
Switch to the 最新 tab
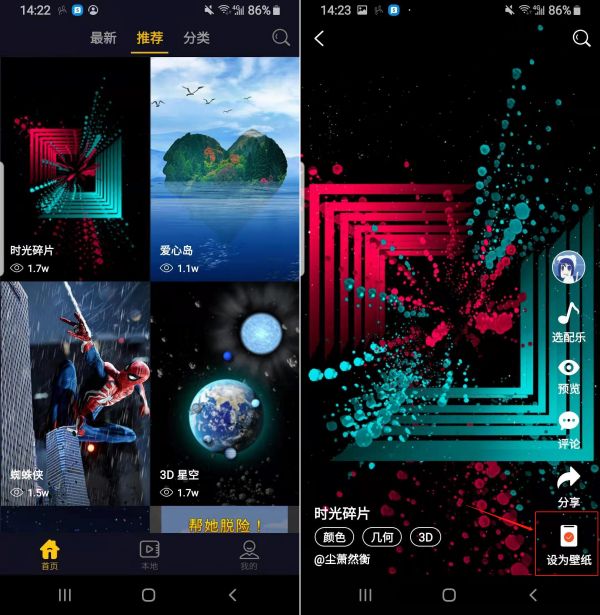pos(103,38)
